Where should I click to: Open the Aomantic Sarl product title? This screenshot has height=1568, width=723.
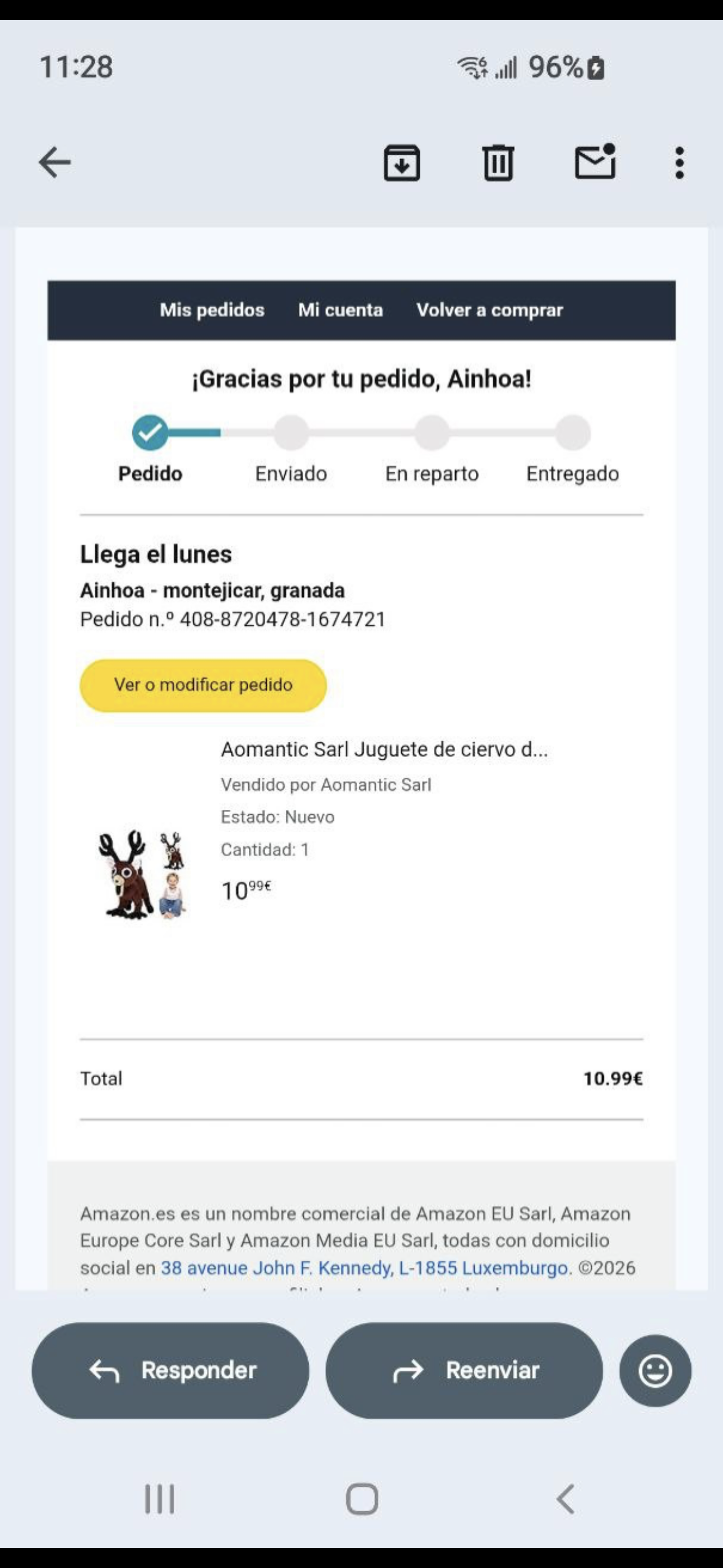coord(384,749)
